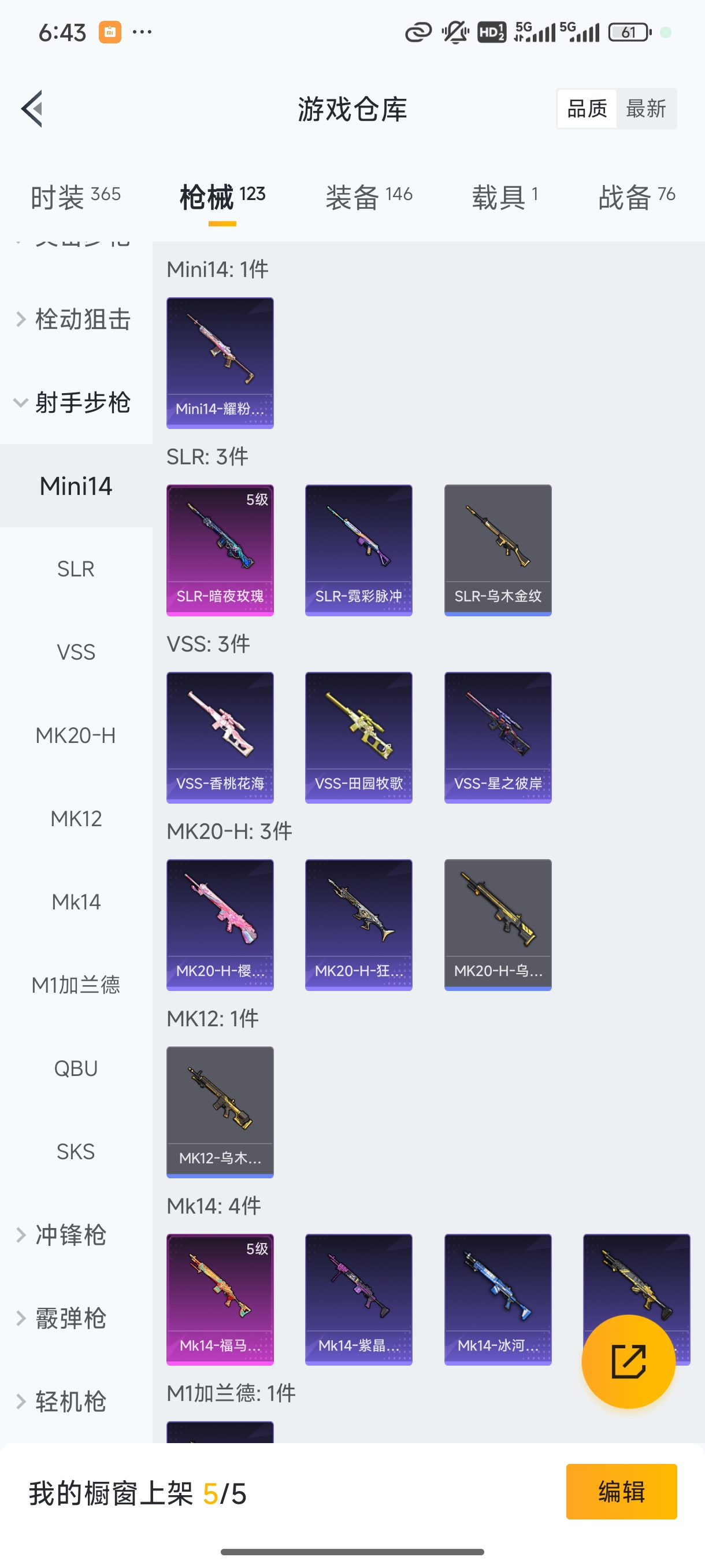This screenshot has width=705, height=1568.
Task: Open the SLR-暗夜玫瑰 skin
Action: coord(220,550)
